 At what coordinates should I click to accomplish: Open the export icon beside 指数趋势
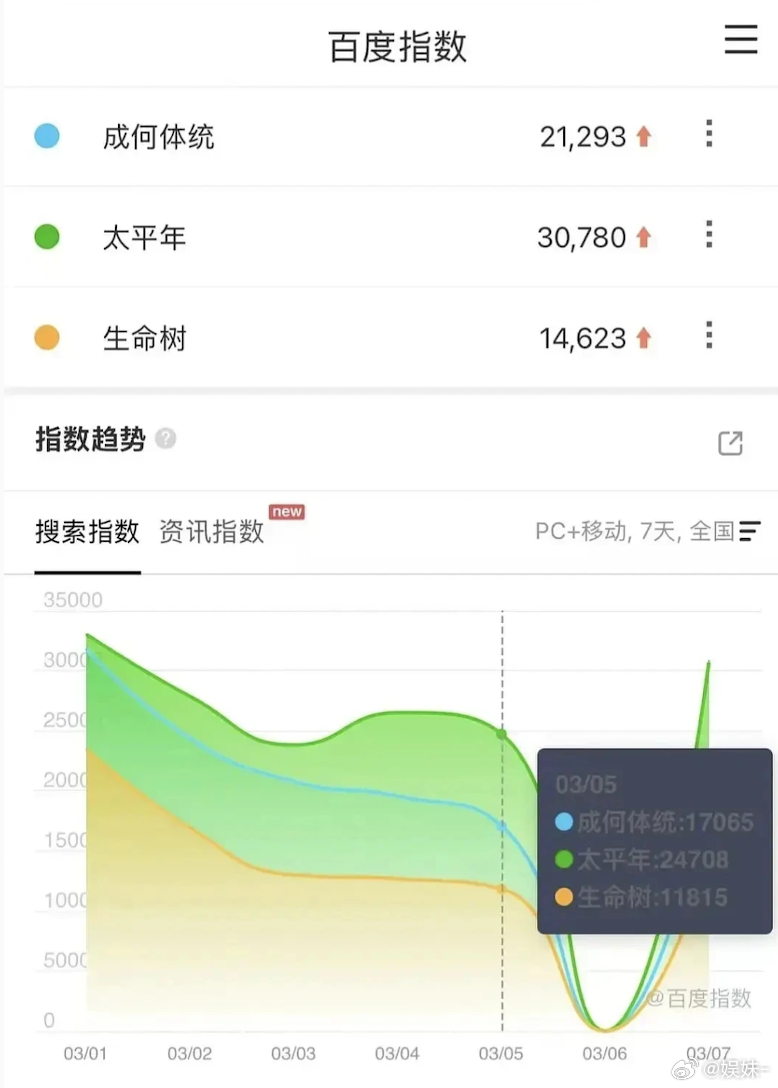click(x=730, y=443)
